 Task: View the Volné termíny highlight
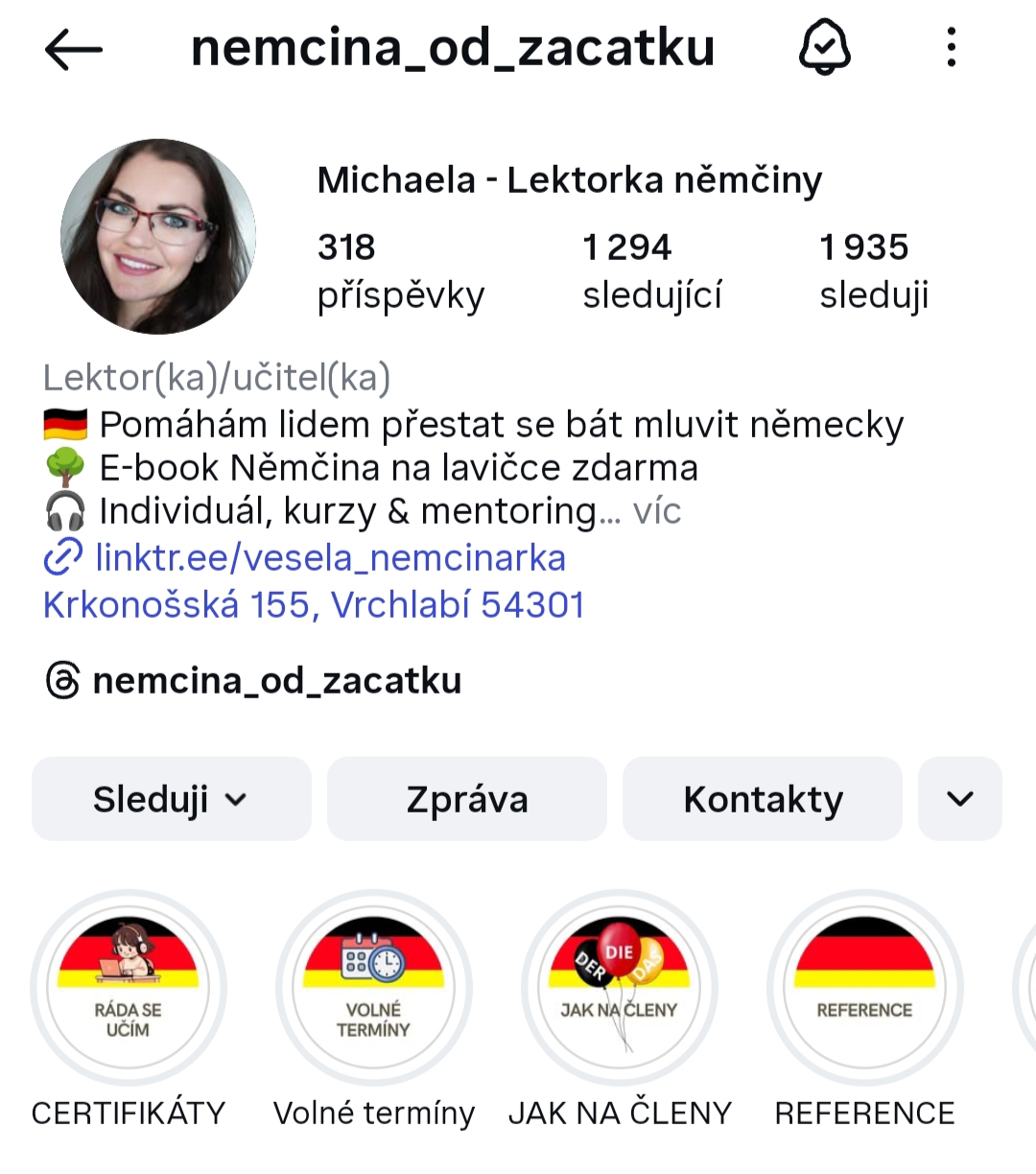(x=374, y=988)
